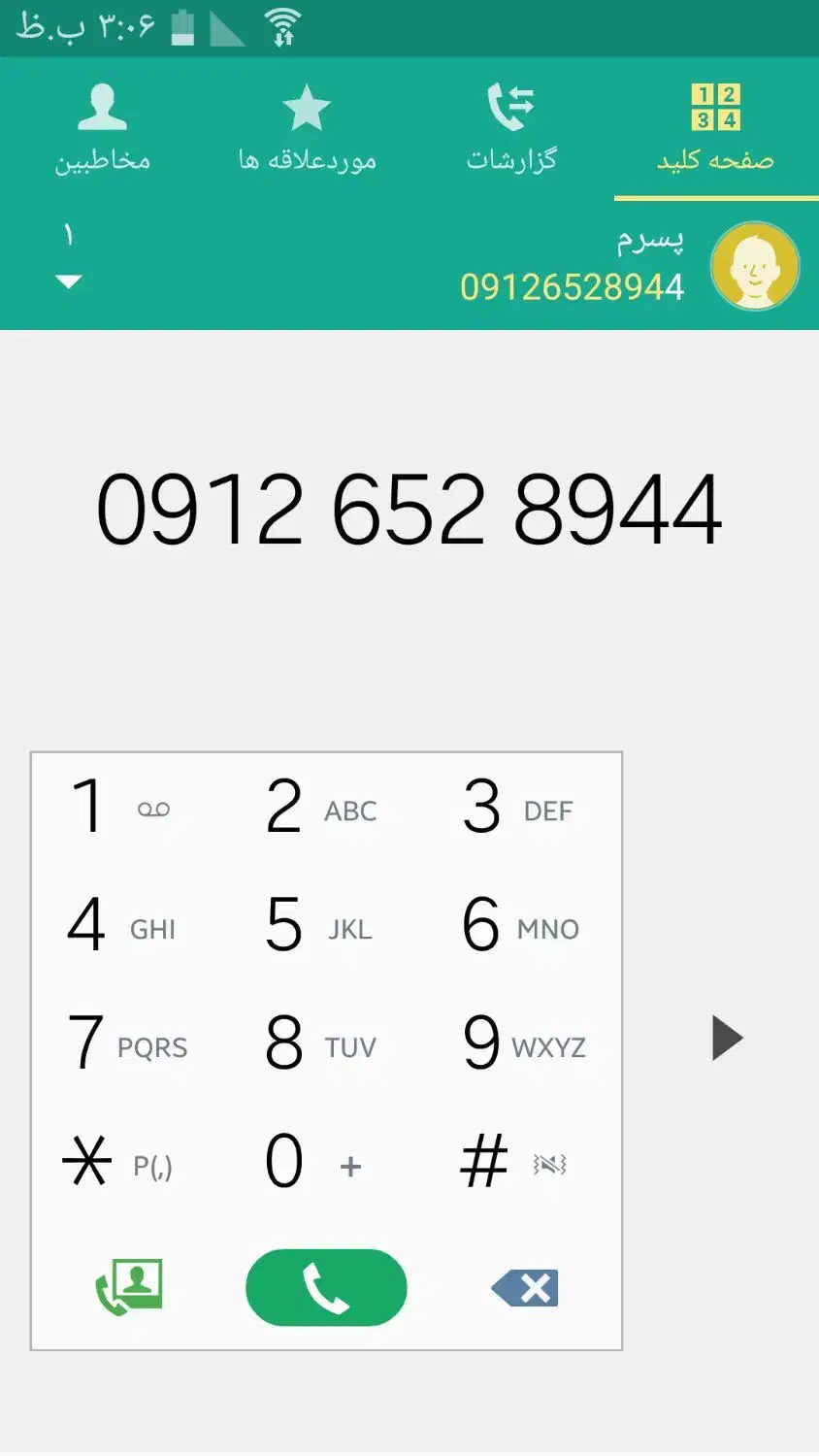Tap the green call button icon
Screen dimensions: 819x1456
pos(327,1287)
